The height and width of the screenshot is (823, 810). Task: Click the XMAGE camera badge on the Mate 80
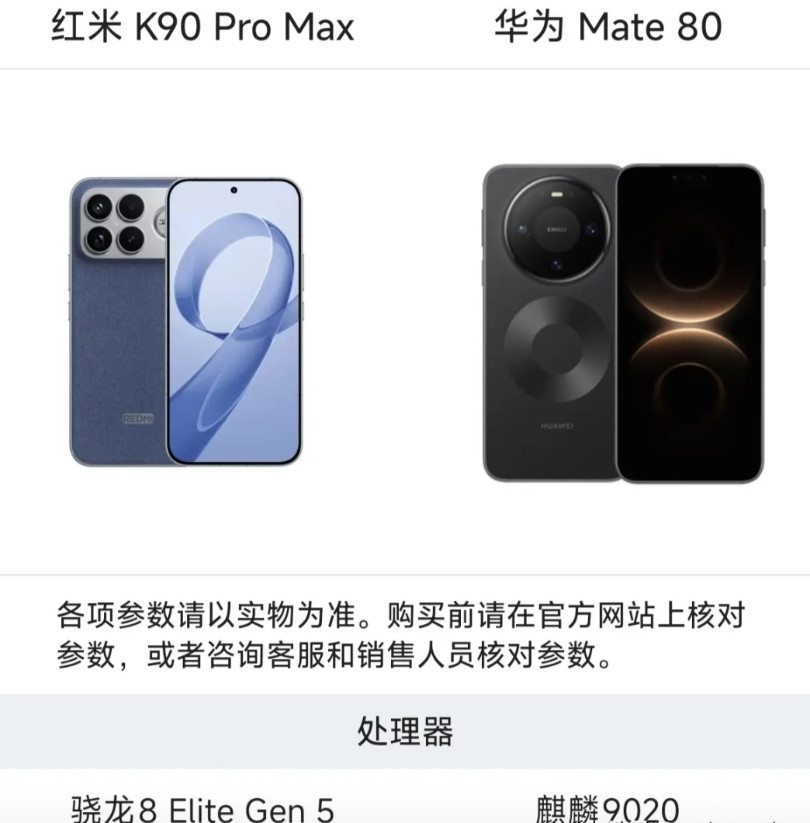click(557, 227)
